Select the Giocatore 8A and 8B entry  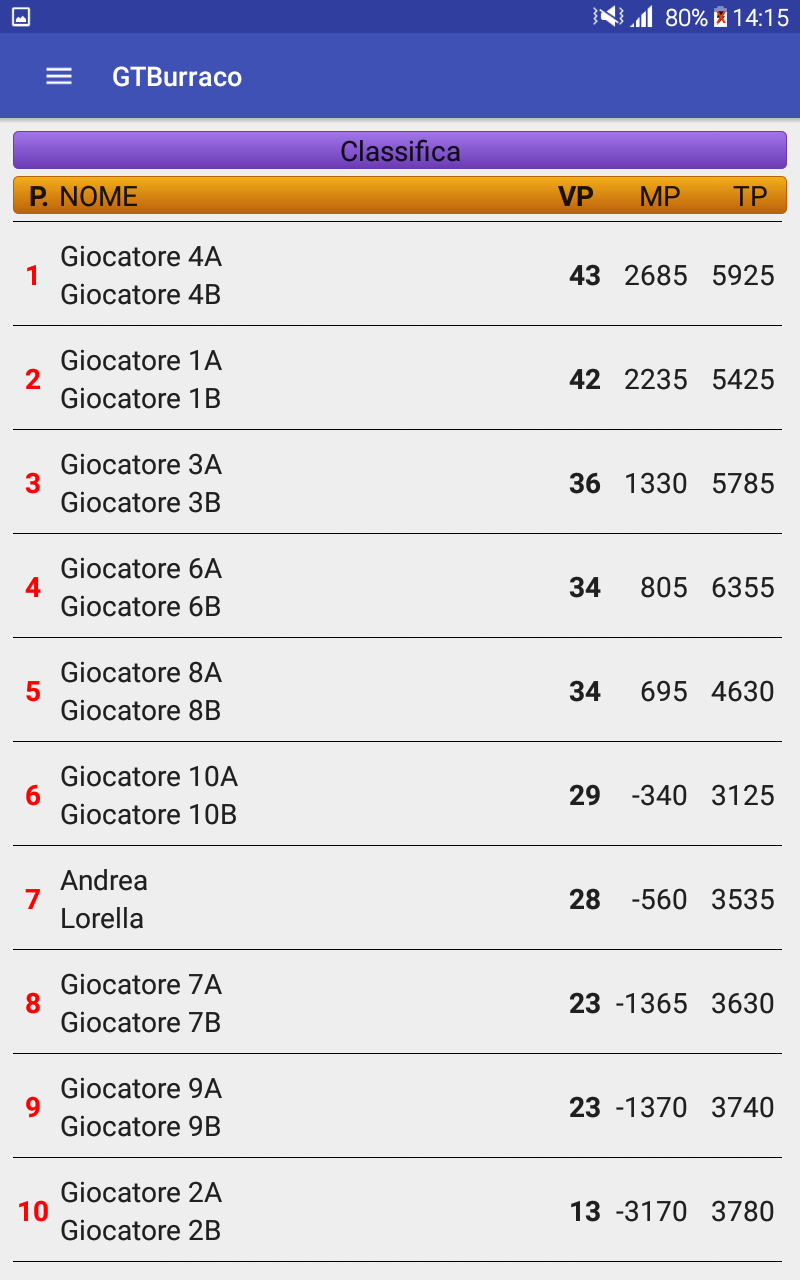[398, 690]
